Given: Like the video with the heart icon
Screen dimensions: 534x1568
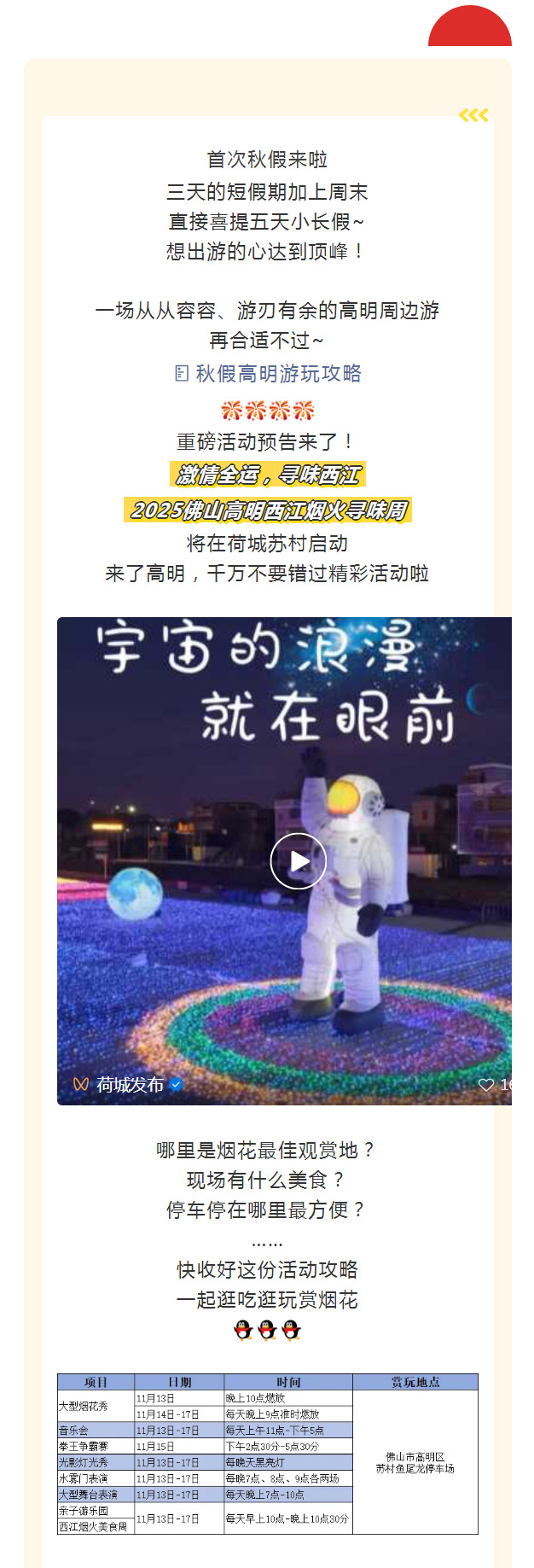Looking at the screenshot, I should tap(486, 1084).
